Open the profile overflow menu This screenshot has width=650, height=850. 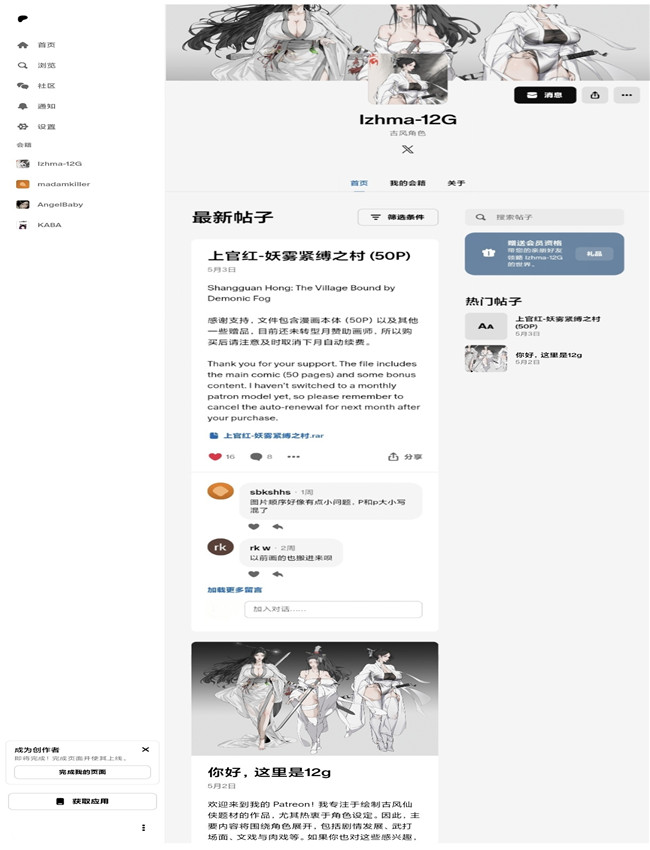click(x=627, y=95)
